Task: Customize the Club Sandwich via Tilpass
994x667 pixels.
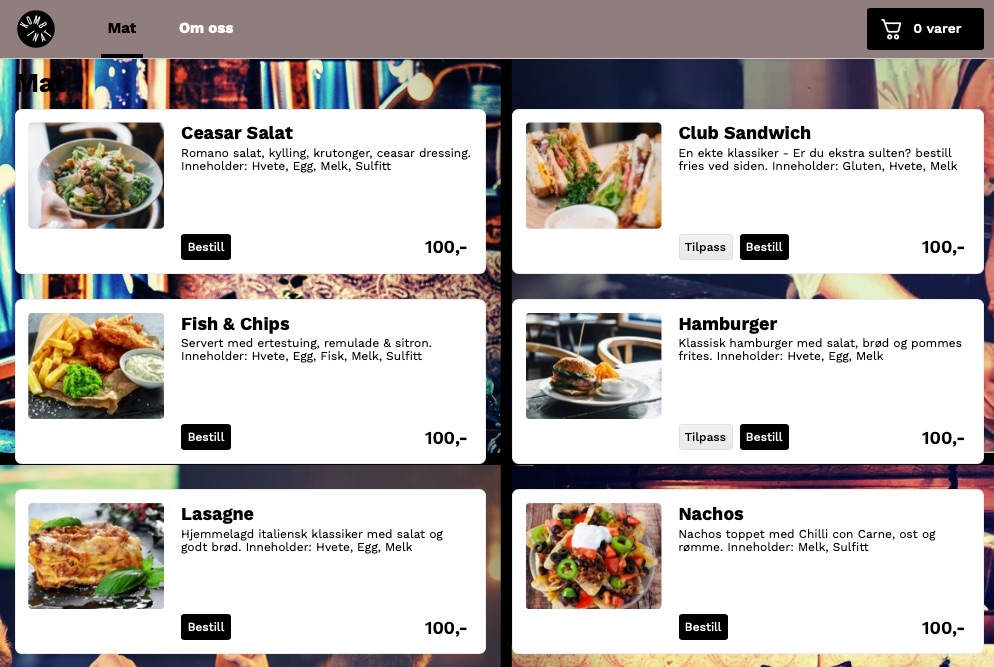Action: click(705, 247)
